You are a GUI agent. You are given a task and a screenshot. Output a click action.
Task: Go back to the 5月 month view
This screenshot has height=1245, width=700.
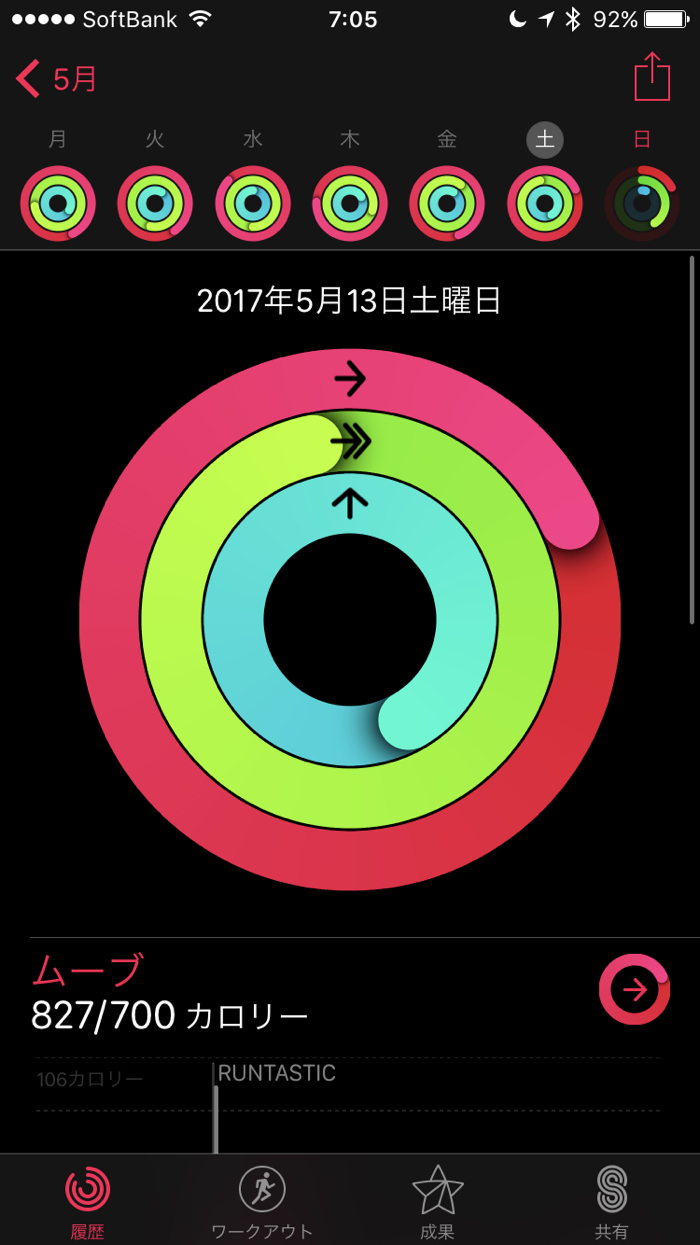[x=58, y=79]
